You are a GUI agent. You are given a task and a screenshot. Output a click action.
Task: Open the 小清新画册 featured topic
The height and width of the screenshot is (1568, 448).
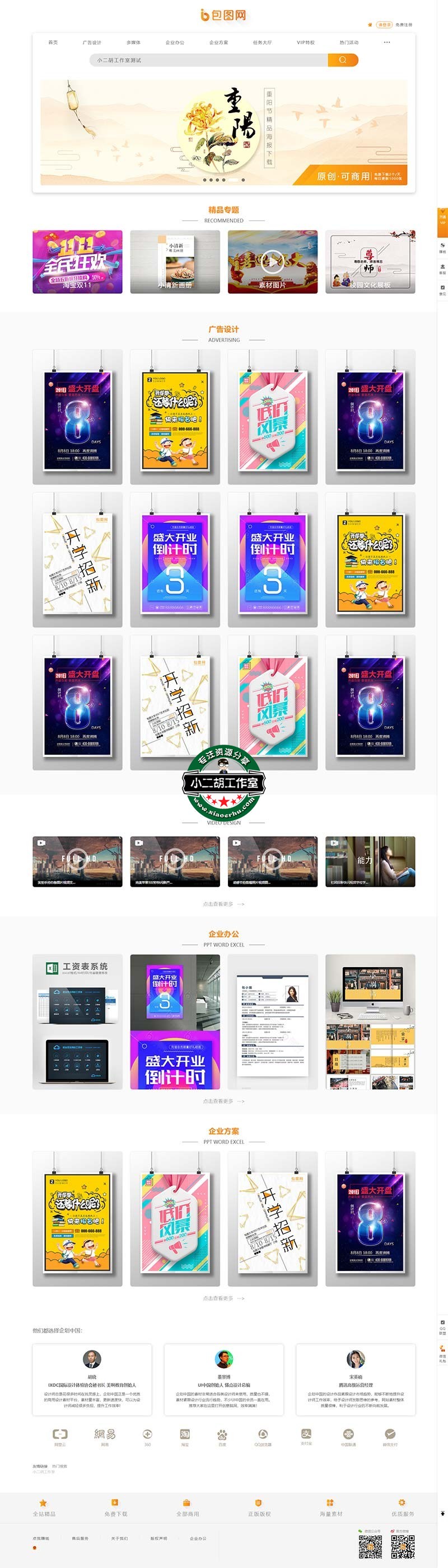point(175,262)
